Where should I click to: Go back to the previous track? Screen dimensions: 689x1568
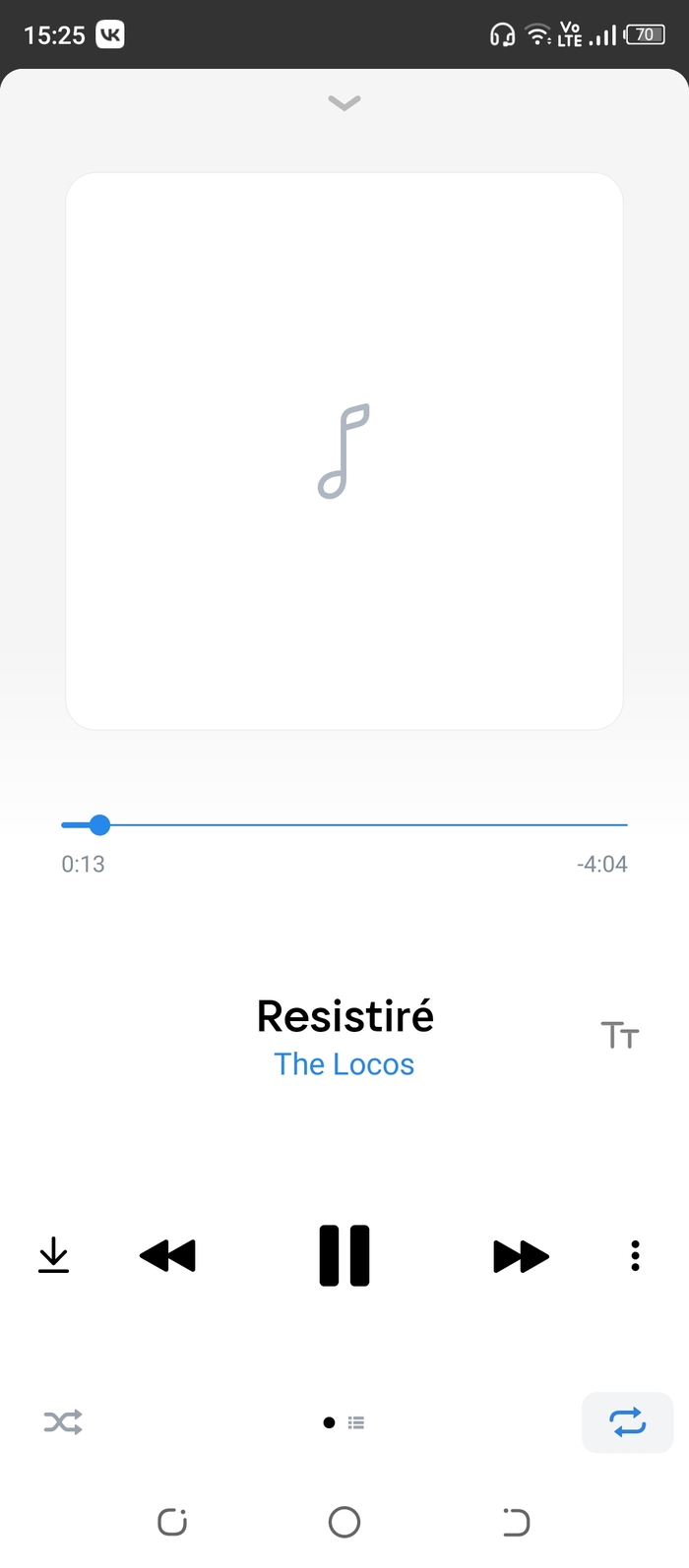tap(168, 1256)
